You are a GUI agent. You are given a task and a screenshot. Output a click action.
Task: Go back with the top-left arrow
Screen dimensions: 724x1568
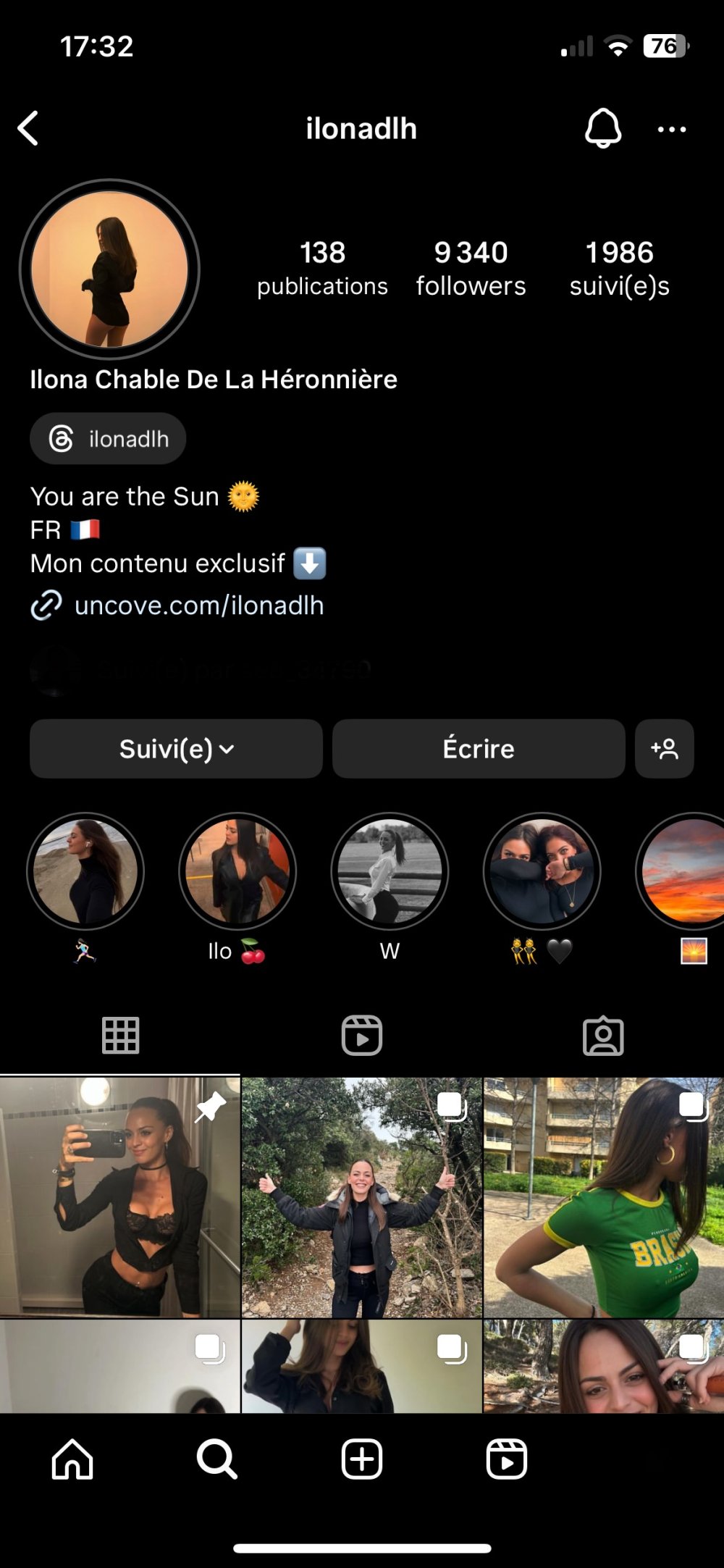coord(28,129)
